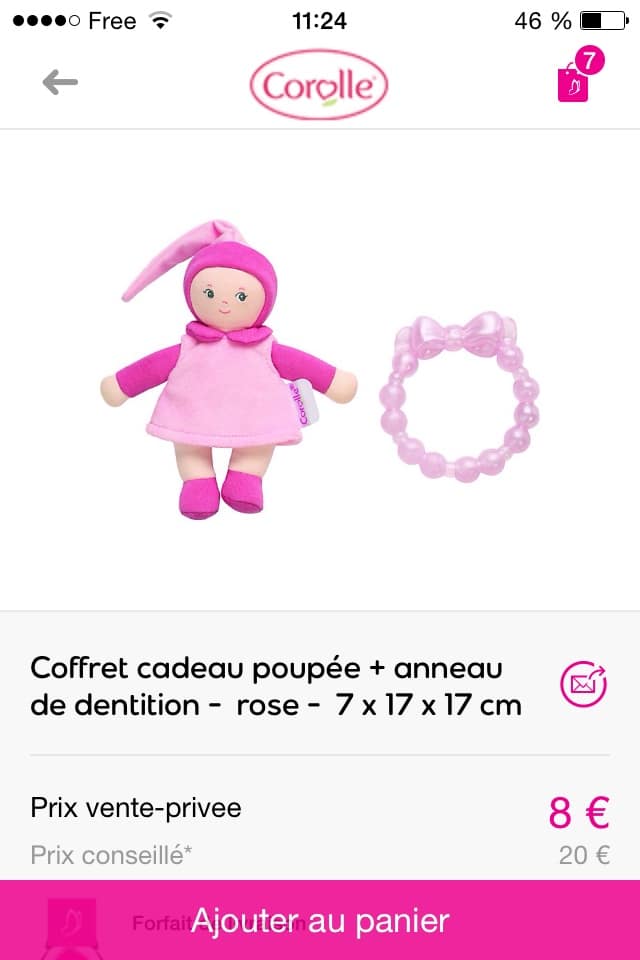Tap Ajouter au panier button

coord(320,920)
